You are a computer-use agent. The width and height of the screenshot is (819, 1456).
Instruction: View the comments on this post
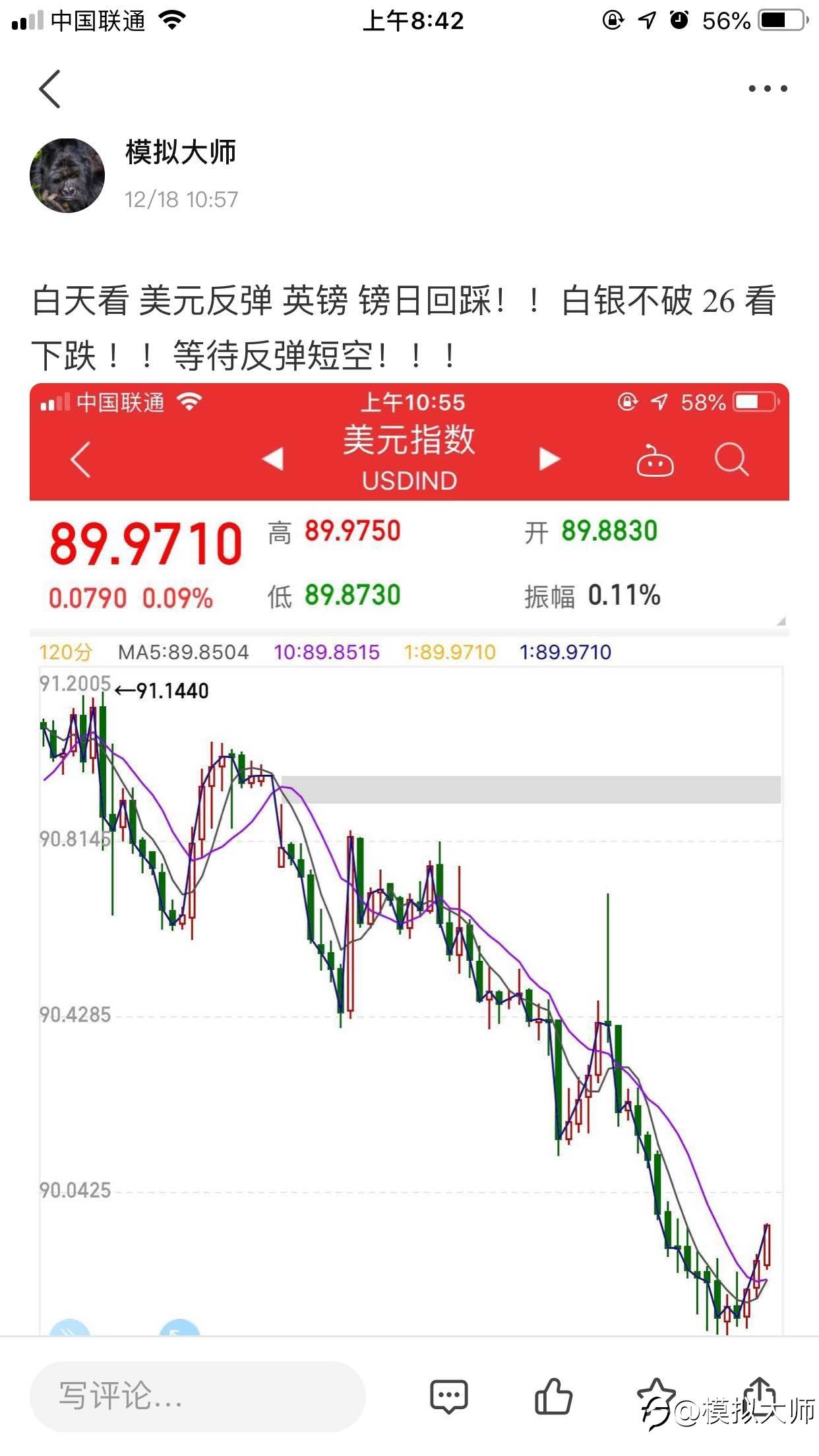[448, 1396]
